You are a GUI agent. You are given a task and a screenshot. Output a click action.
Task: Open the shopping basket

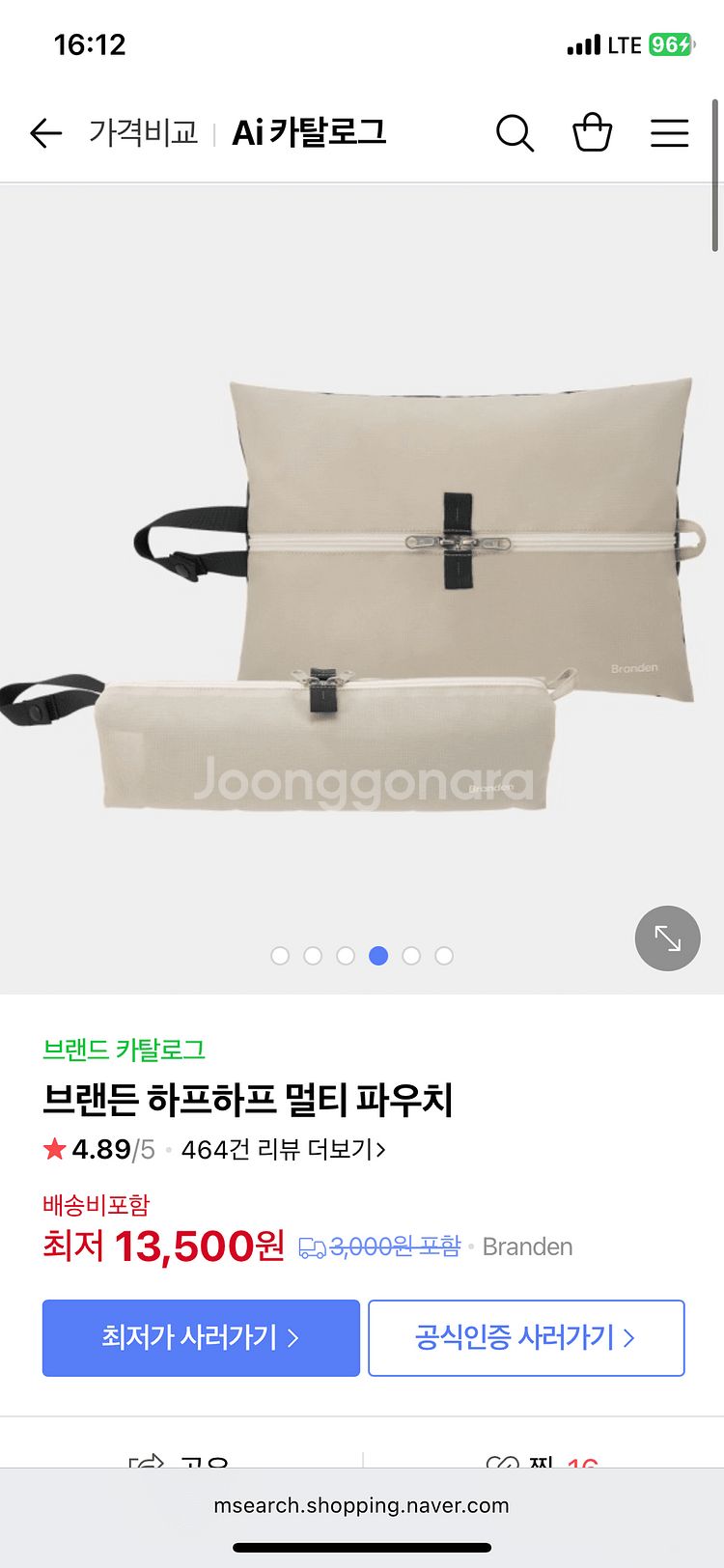click(x=592, y=133)
